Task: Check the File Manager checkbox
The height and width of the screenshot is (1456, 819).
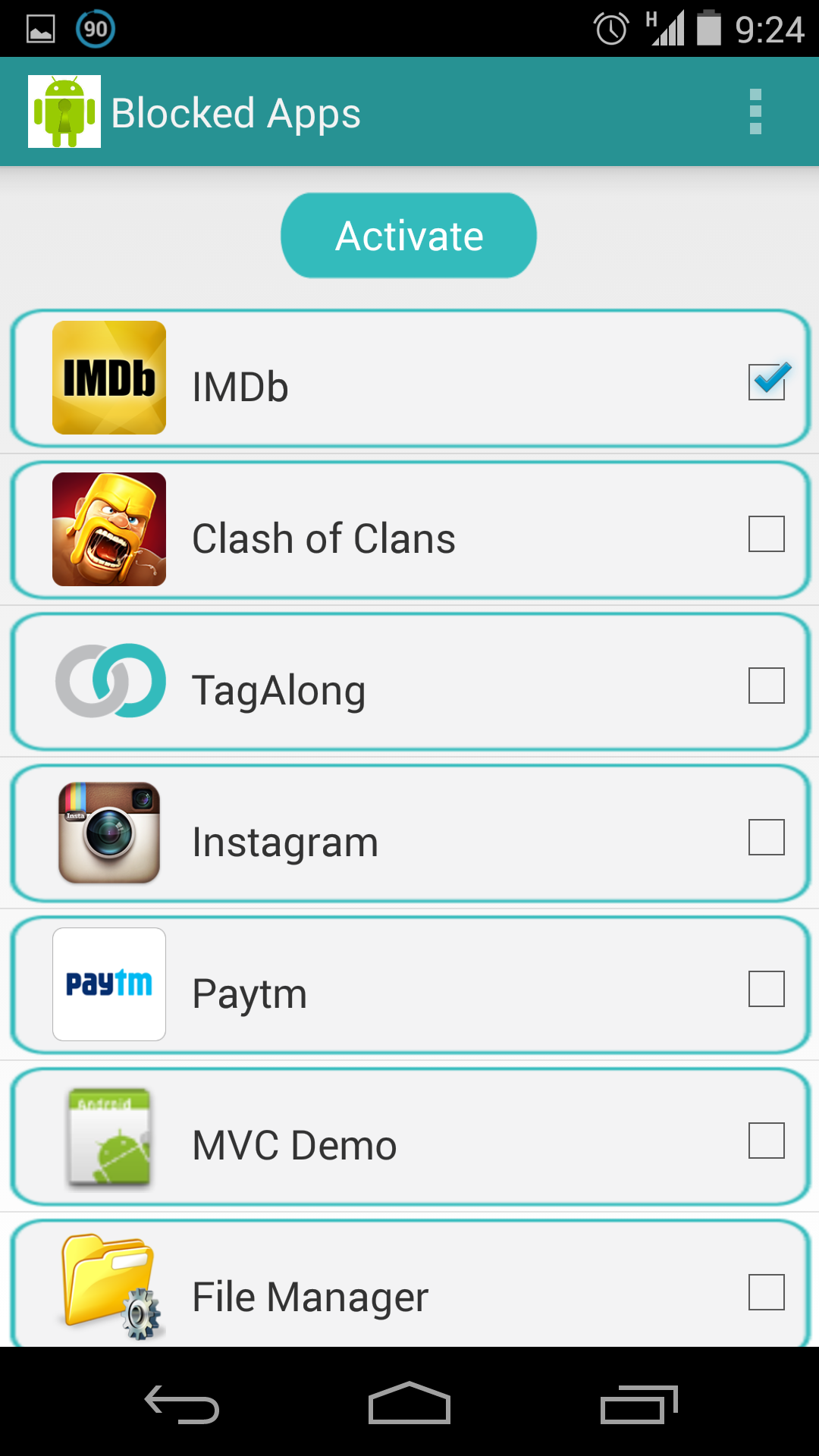Action: pos(767,1292)
